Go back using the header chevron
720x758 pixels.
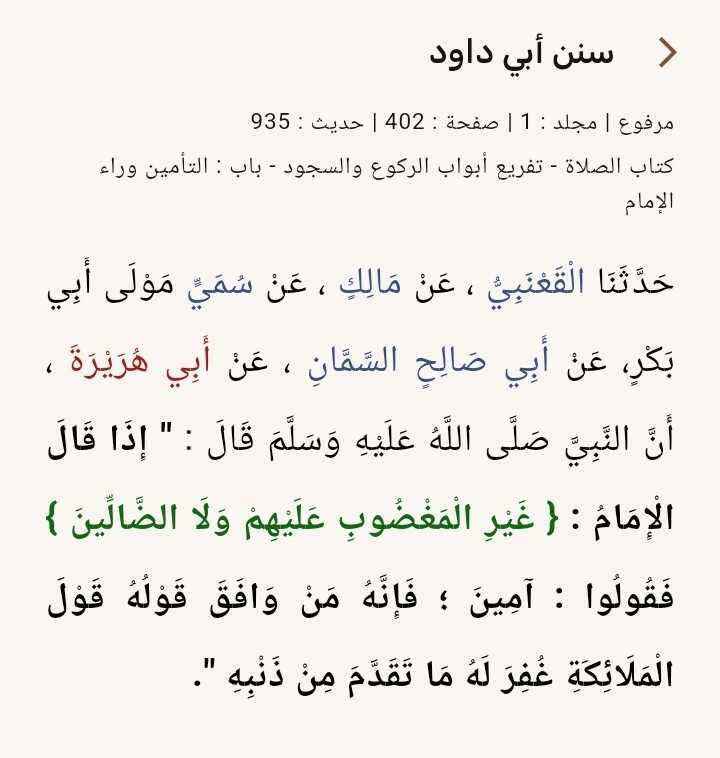pos(667,52)
